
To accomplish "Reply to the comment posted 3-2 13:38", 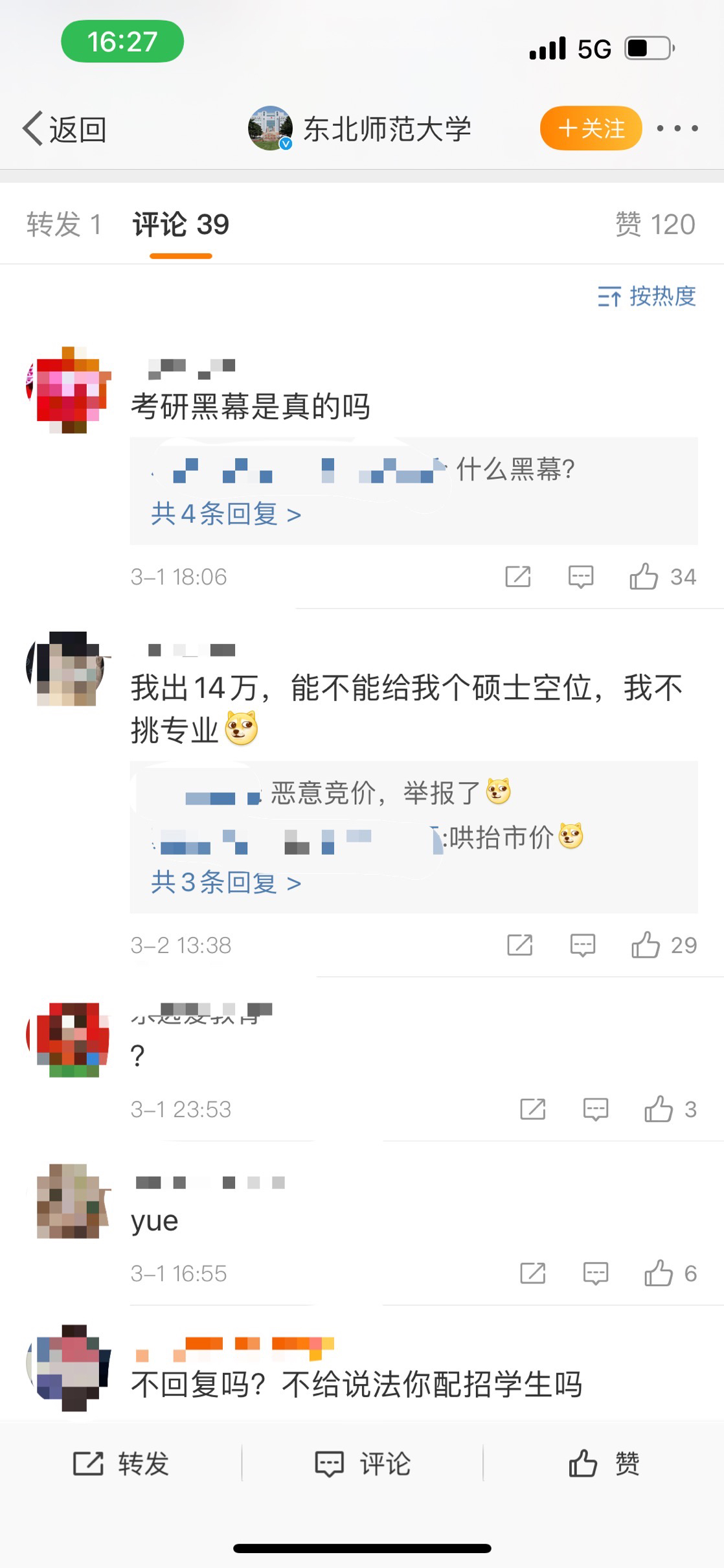I will click(582, 945).
